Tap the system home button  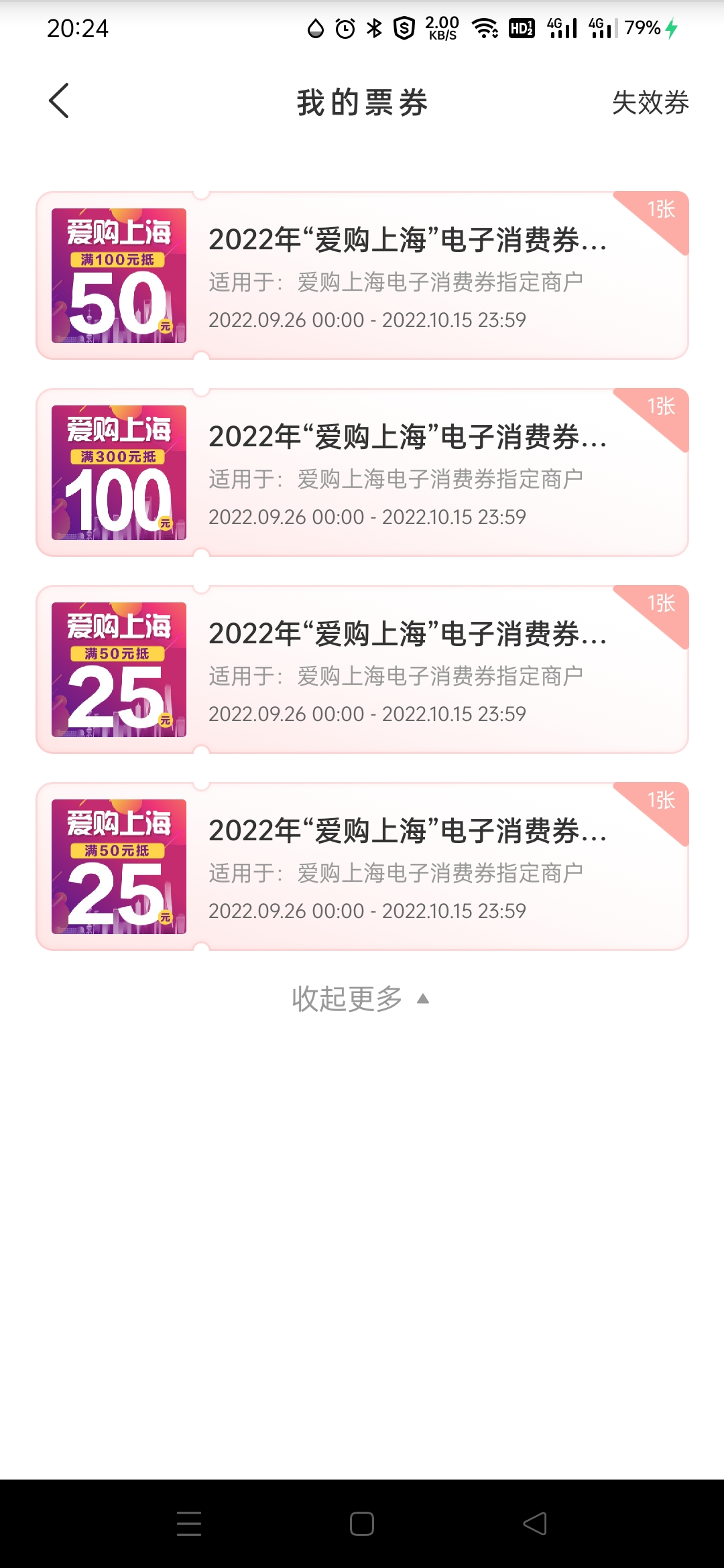362,1523
